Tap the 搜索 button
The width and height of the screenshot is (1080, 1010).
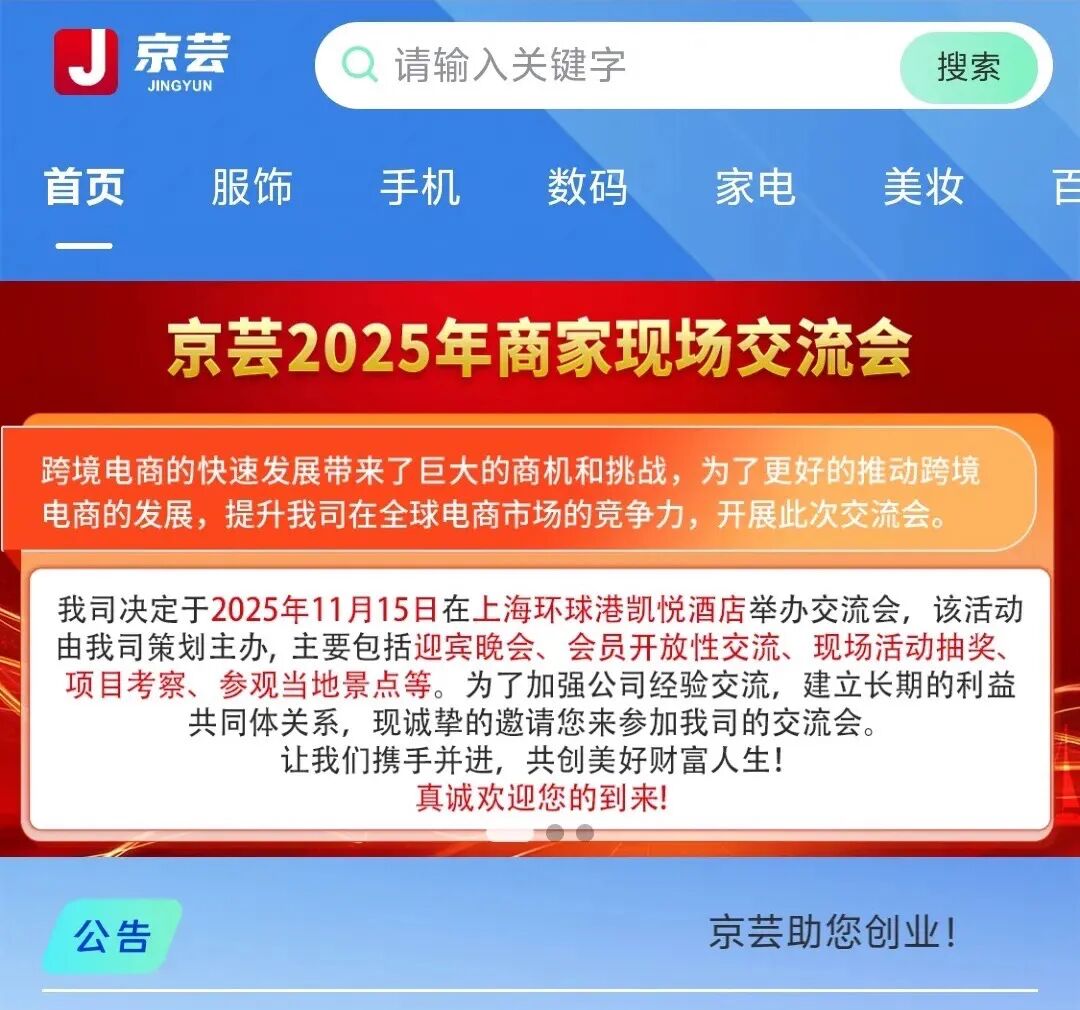[x=968, y=67]
